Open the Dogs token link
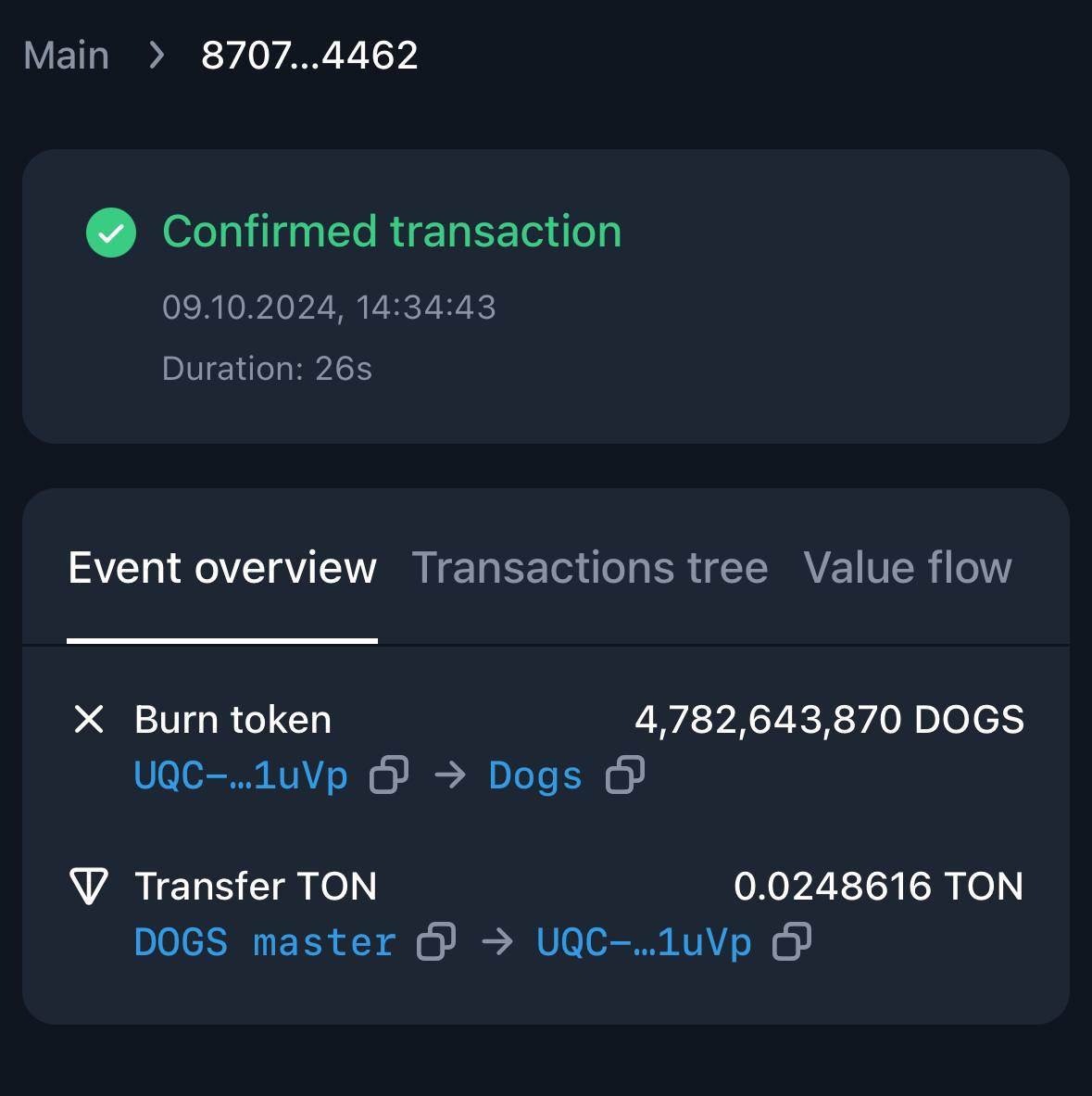1092x1096 pixels. click(535, 775)
